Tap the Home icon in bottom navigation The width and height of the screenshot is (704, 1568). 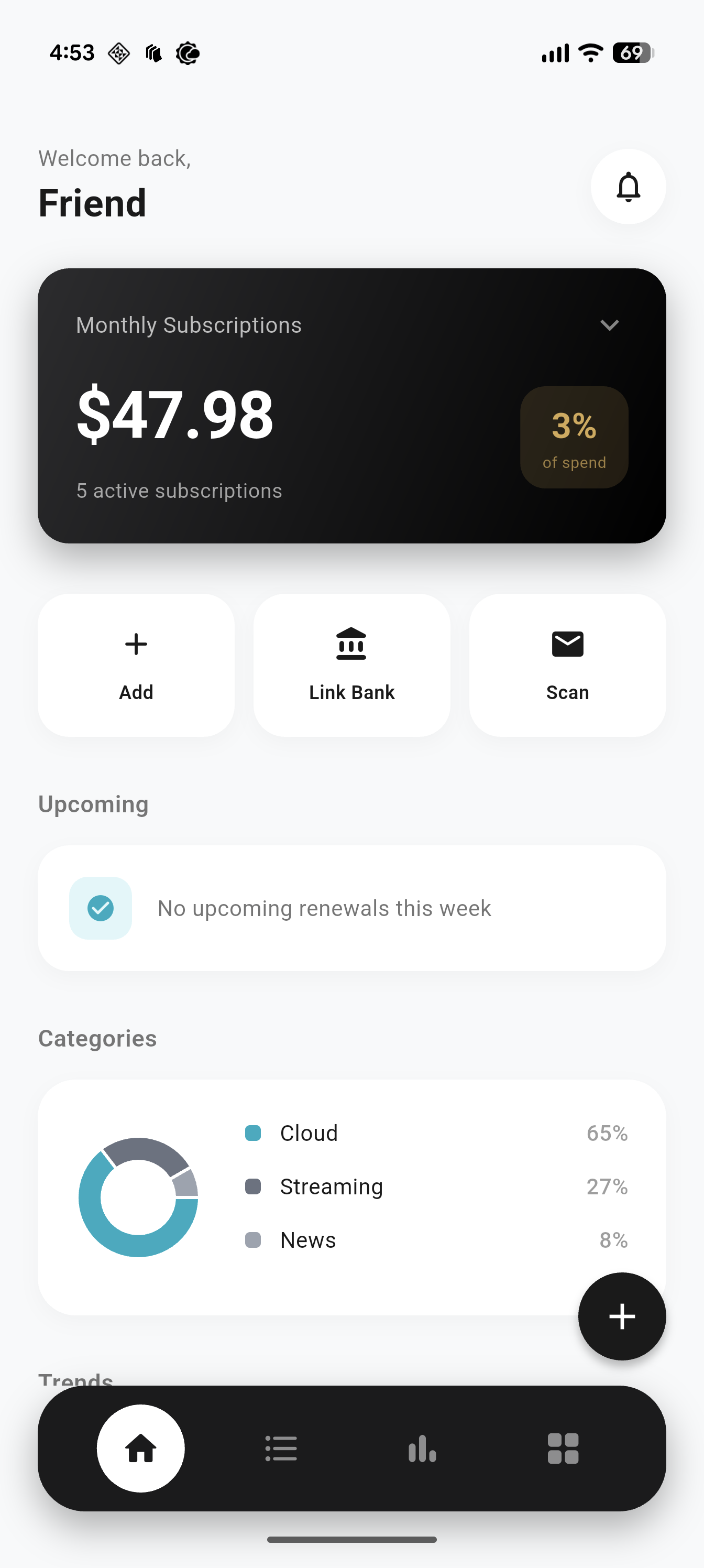[140, 1449]
